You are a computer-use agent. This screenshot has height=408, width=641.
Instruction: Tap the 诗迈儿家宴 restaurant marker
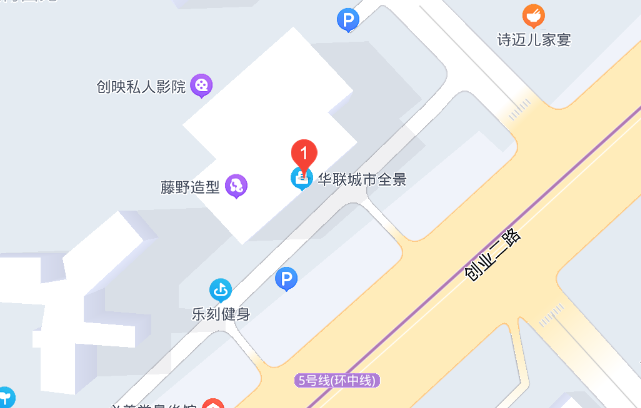click(534, 16)
